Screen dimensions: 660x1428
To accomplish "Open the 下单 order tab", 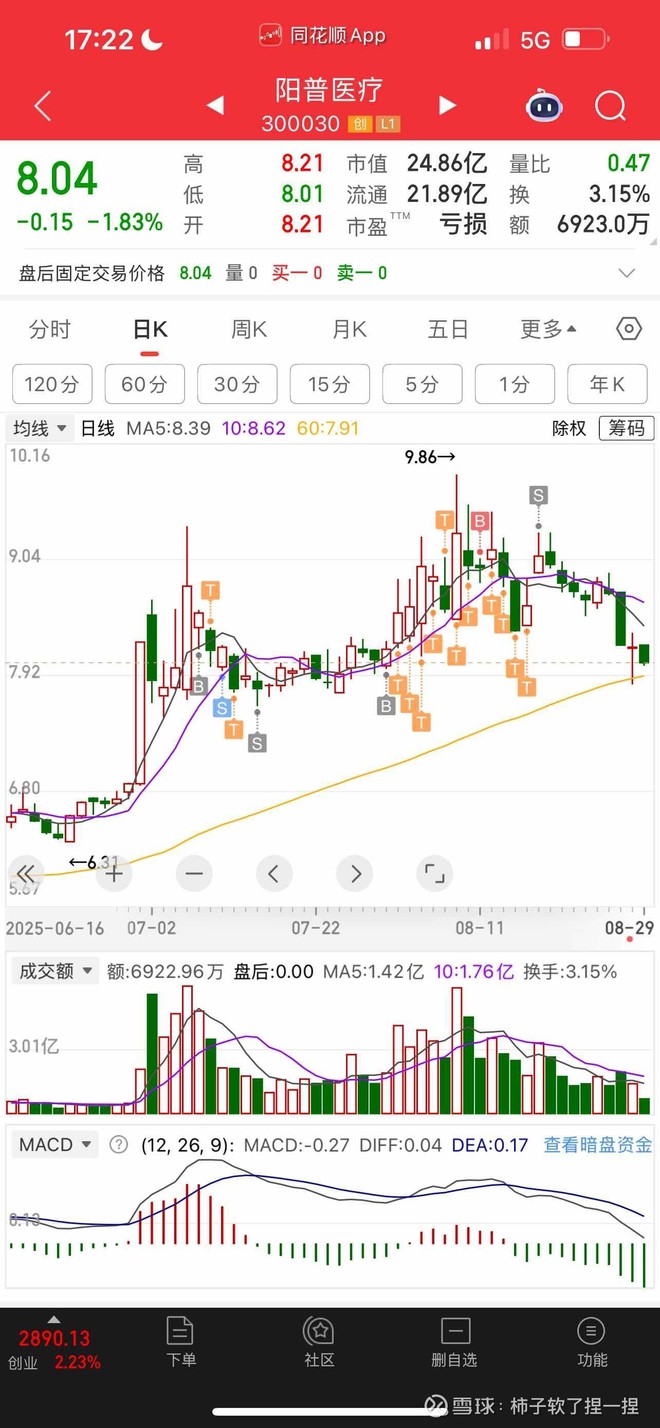I will pyautogui.click(x=181, y=1341).
